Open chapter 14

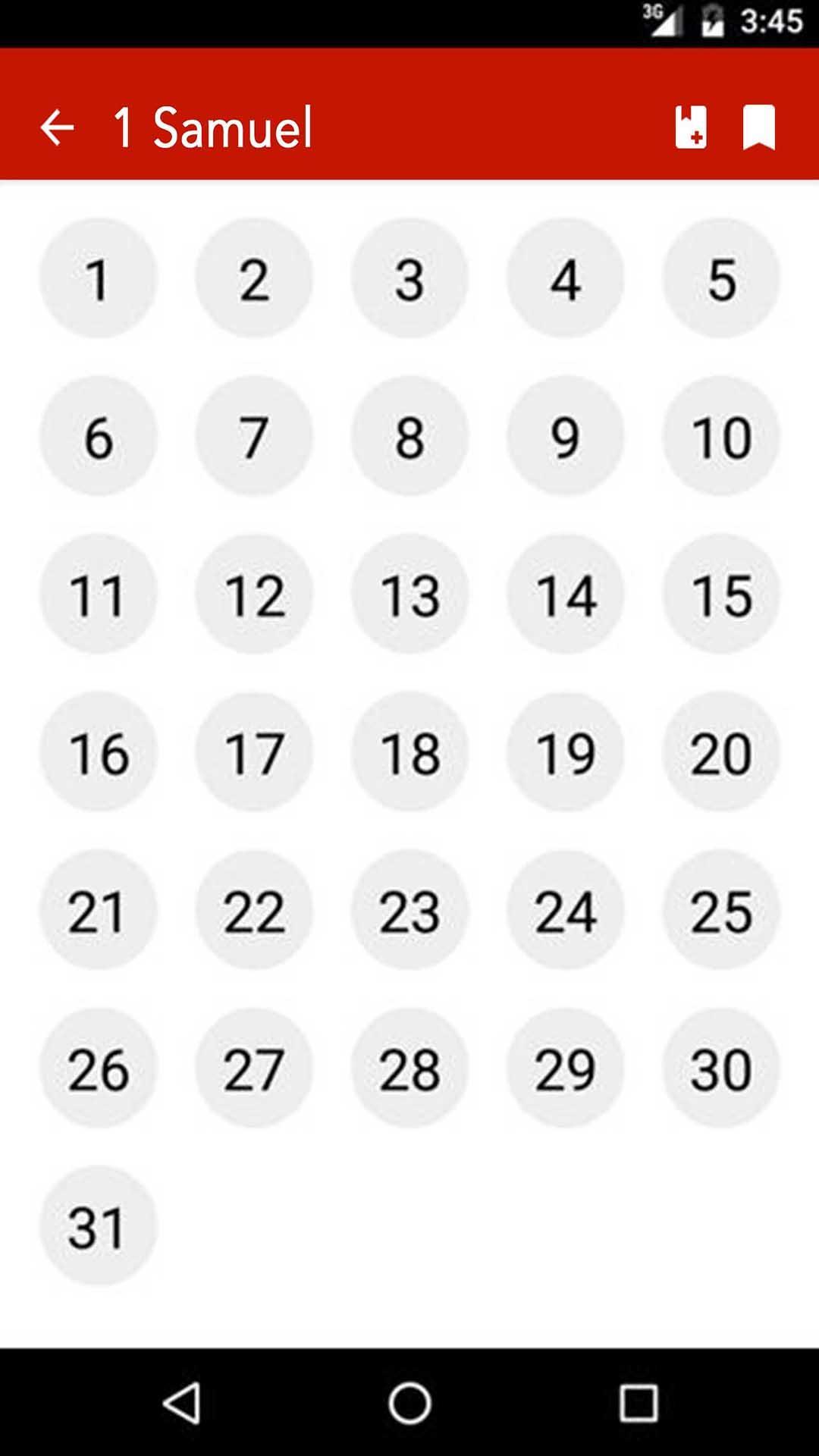pos(566,594)
